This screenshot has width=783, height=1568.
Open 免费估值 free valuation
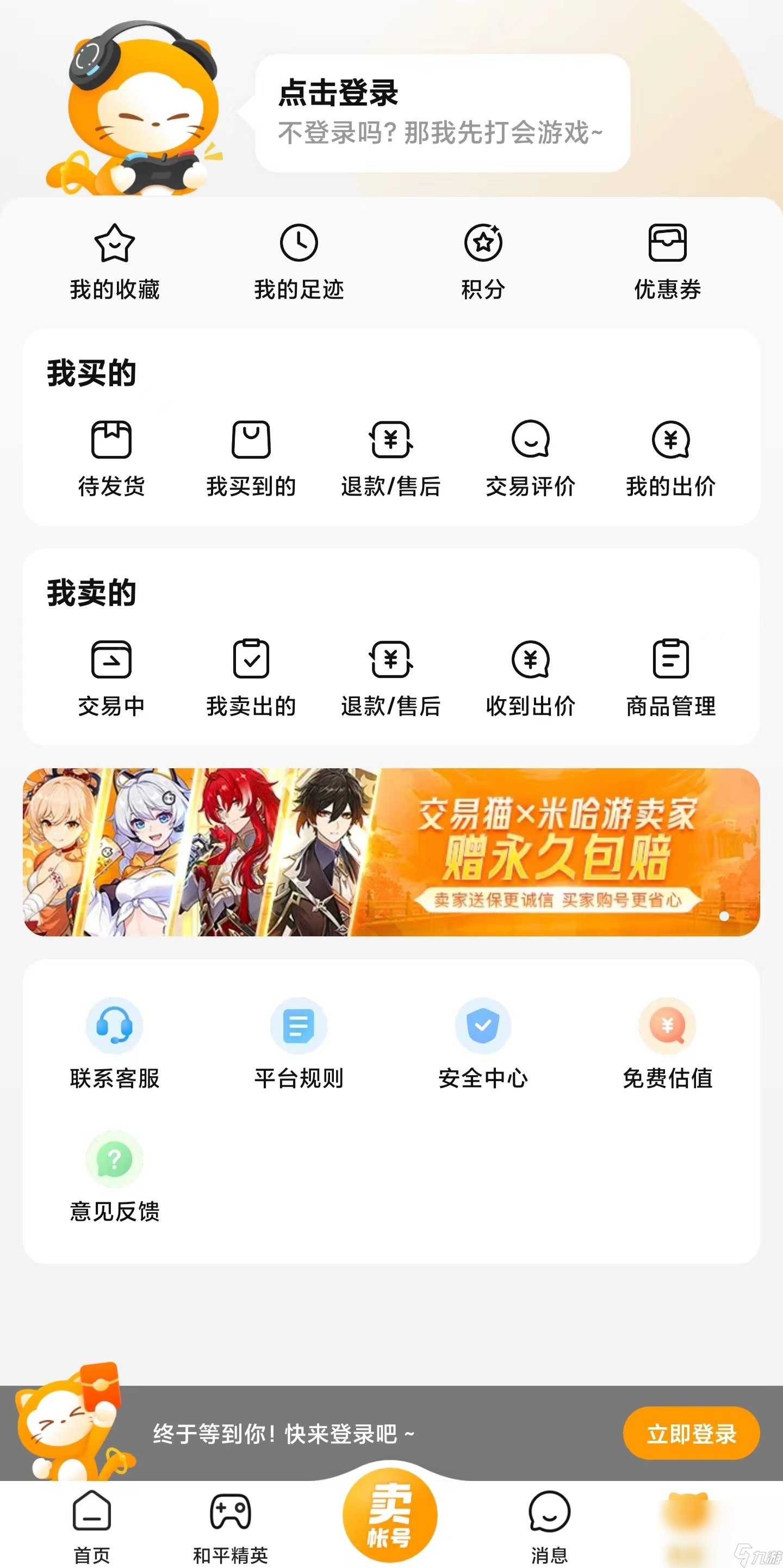pos(667,1042)
